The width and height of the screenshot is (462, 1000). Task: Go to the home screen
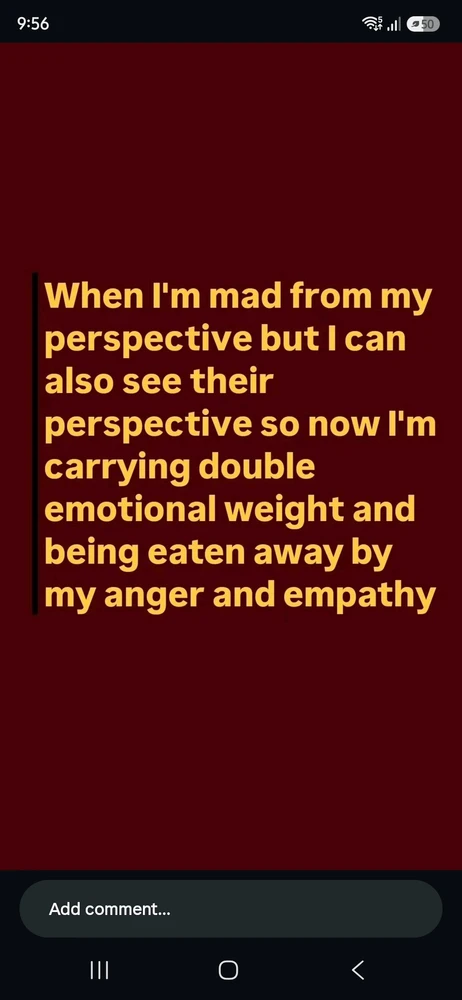(x=228, y=970)
